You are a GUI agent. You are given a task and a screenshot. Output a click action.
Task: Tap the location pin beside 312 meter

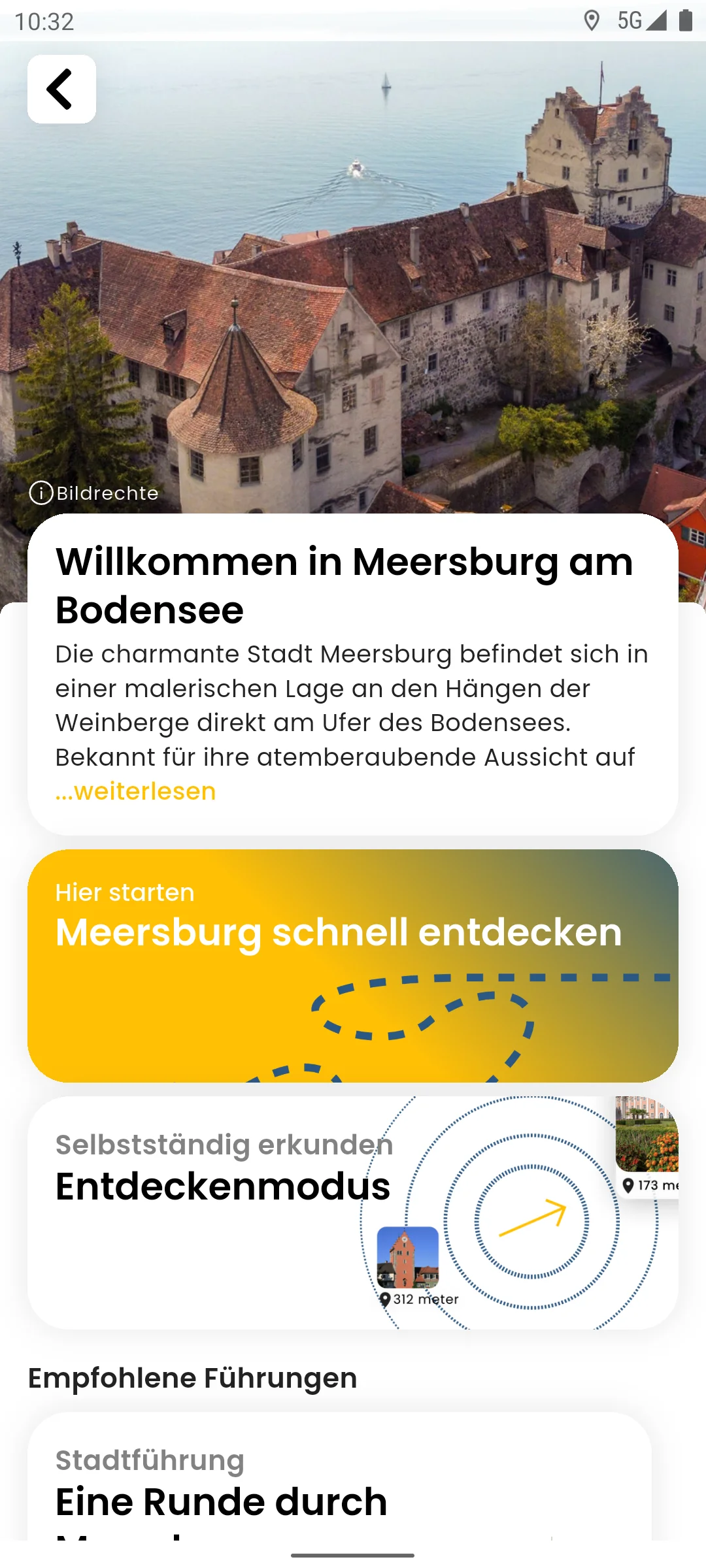click(384, 1300)
